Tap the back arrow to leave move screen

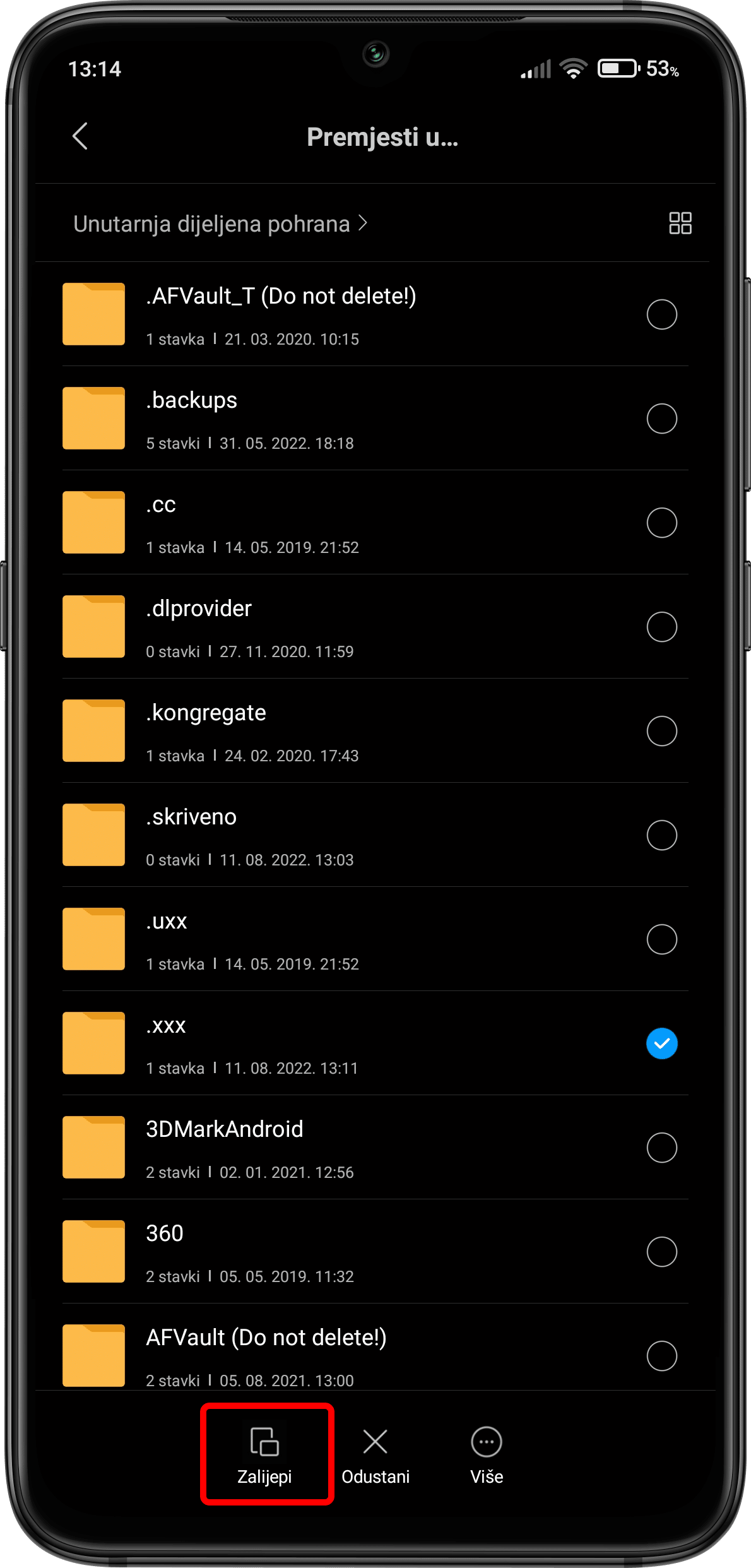click(x=80, y=136)
